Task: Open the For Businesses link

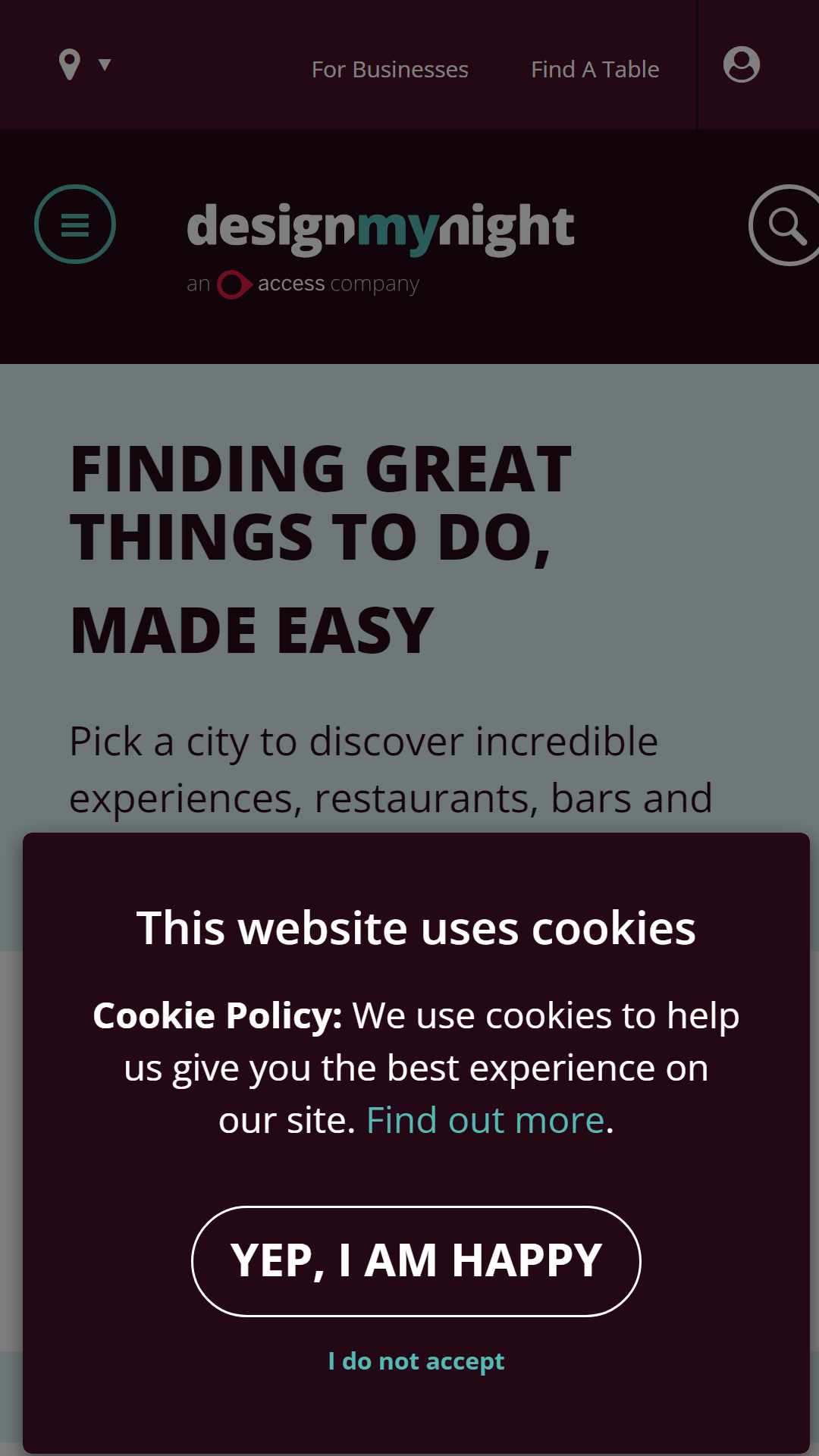Action: coord(390,69)
